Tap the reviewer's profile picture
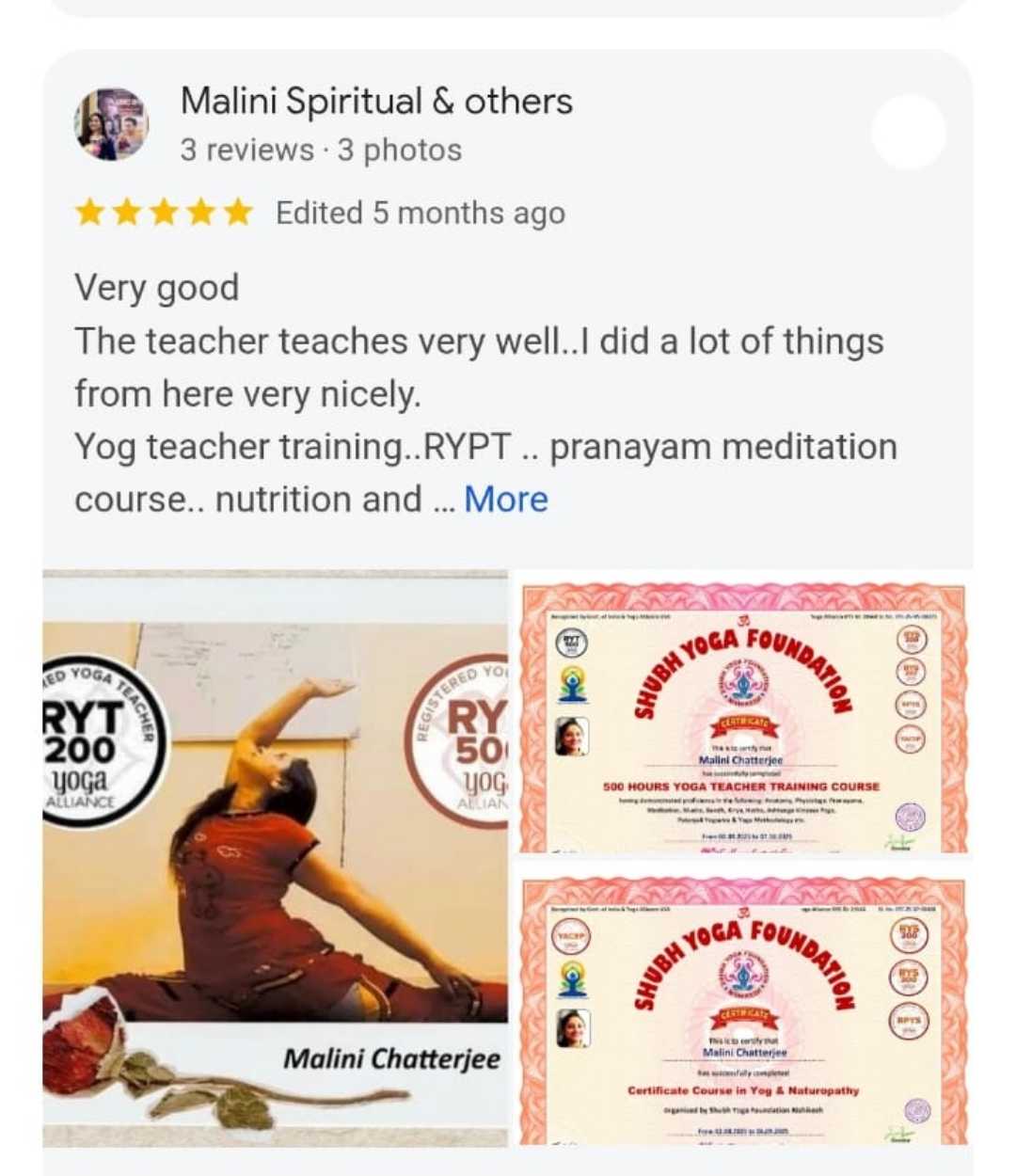Screen dimensions: 1016x1176 111,125
